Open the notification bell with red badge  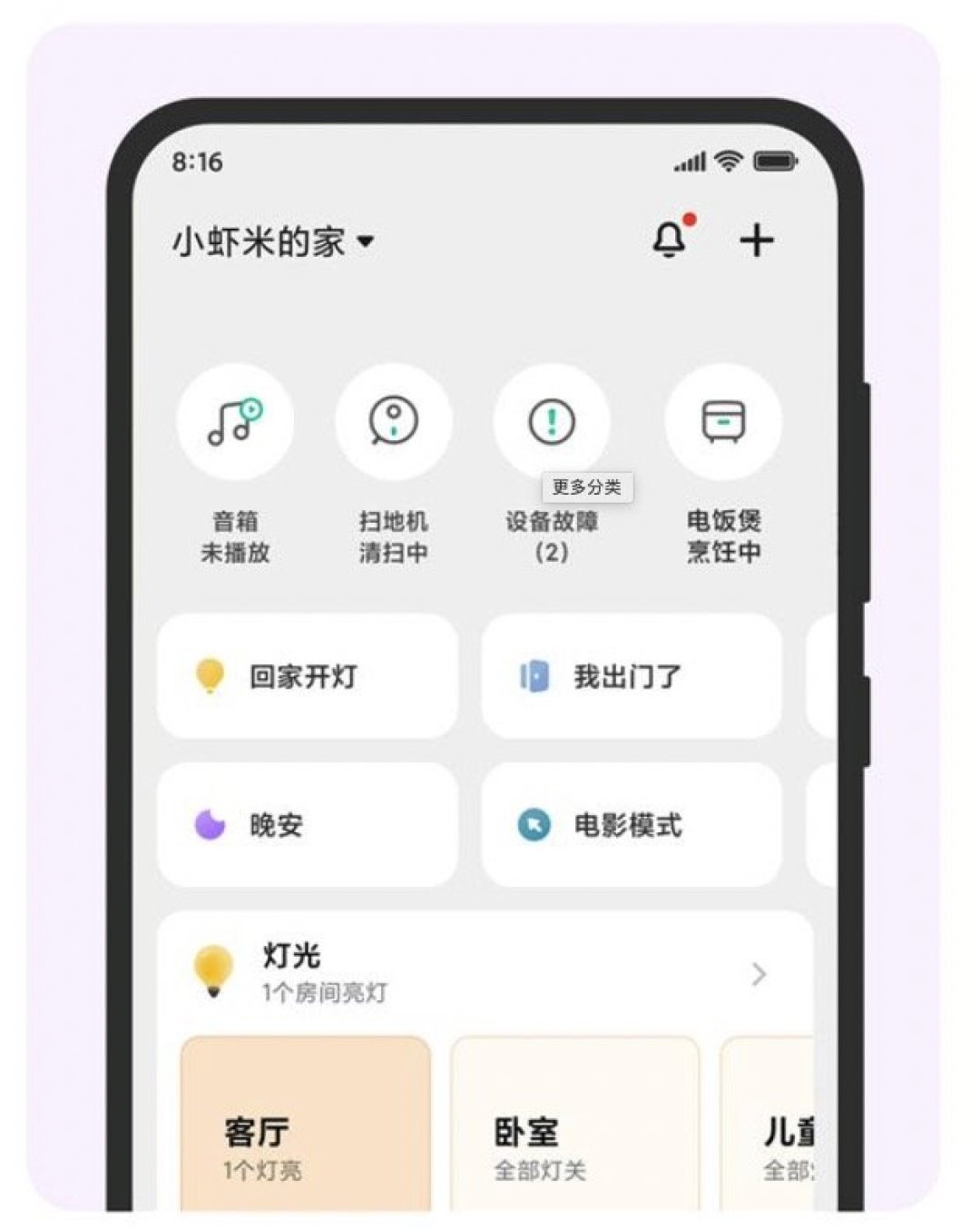[x=671, y=239]
